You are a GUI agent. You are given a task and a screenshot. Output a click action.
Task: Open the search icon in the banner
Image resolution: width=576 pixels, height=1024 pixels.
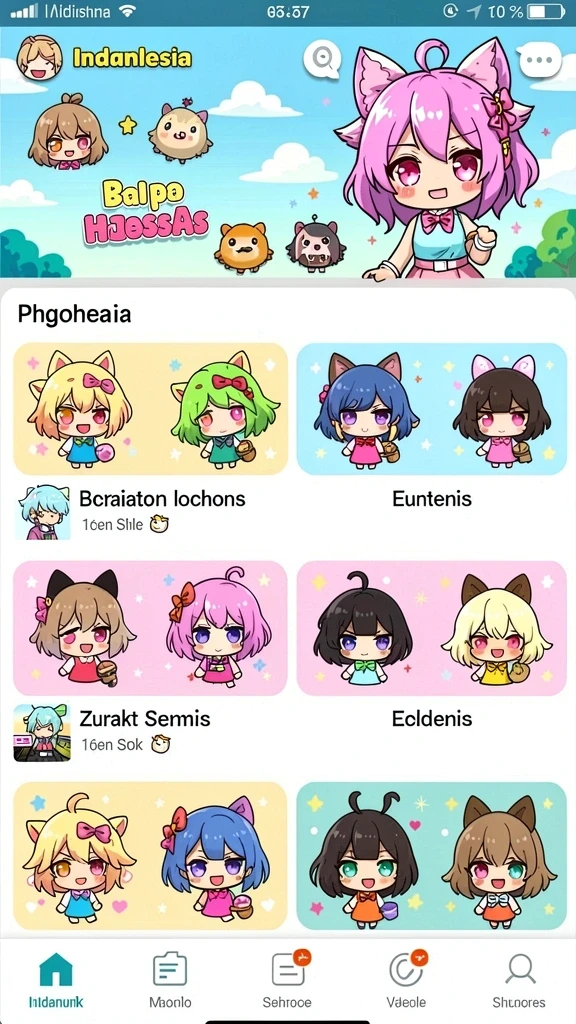(322, 60)
